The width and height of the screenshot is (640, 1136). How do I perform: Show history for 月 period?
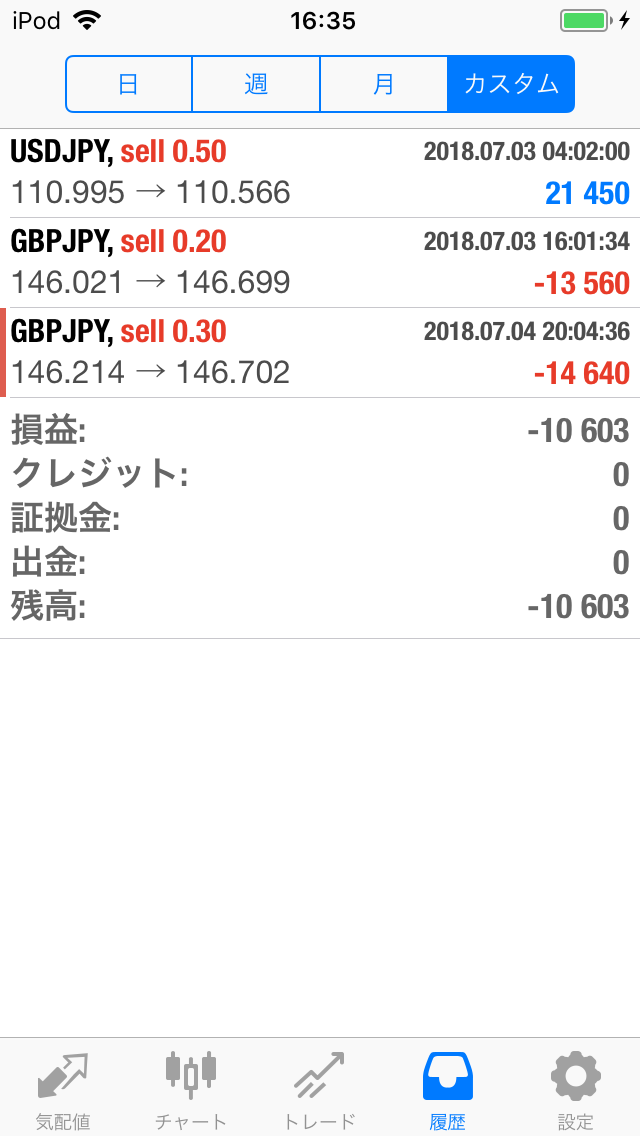[384, 84]
